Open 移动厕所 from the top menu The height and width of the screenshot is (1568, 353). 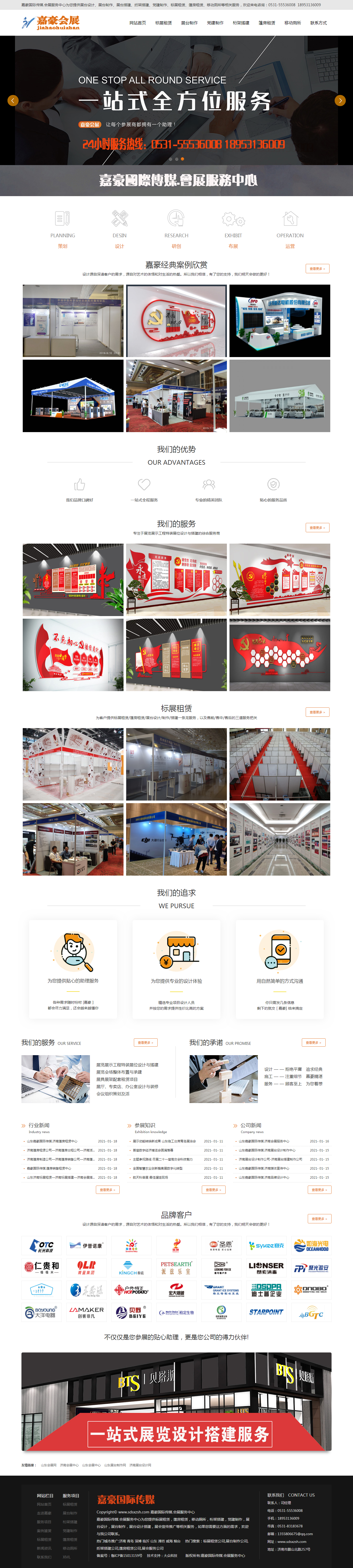click(x=292, y=23)
